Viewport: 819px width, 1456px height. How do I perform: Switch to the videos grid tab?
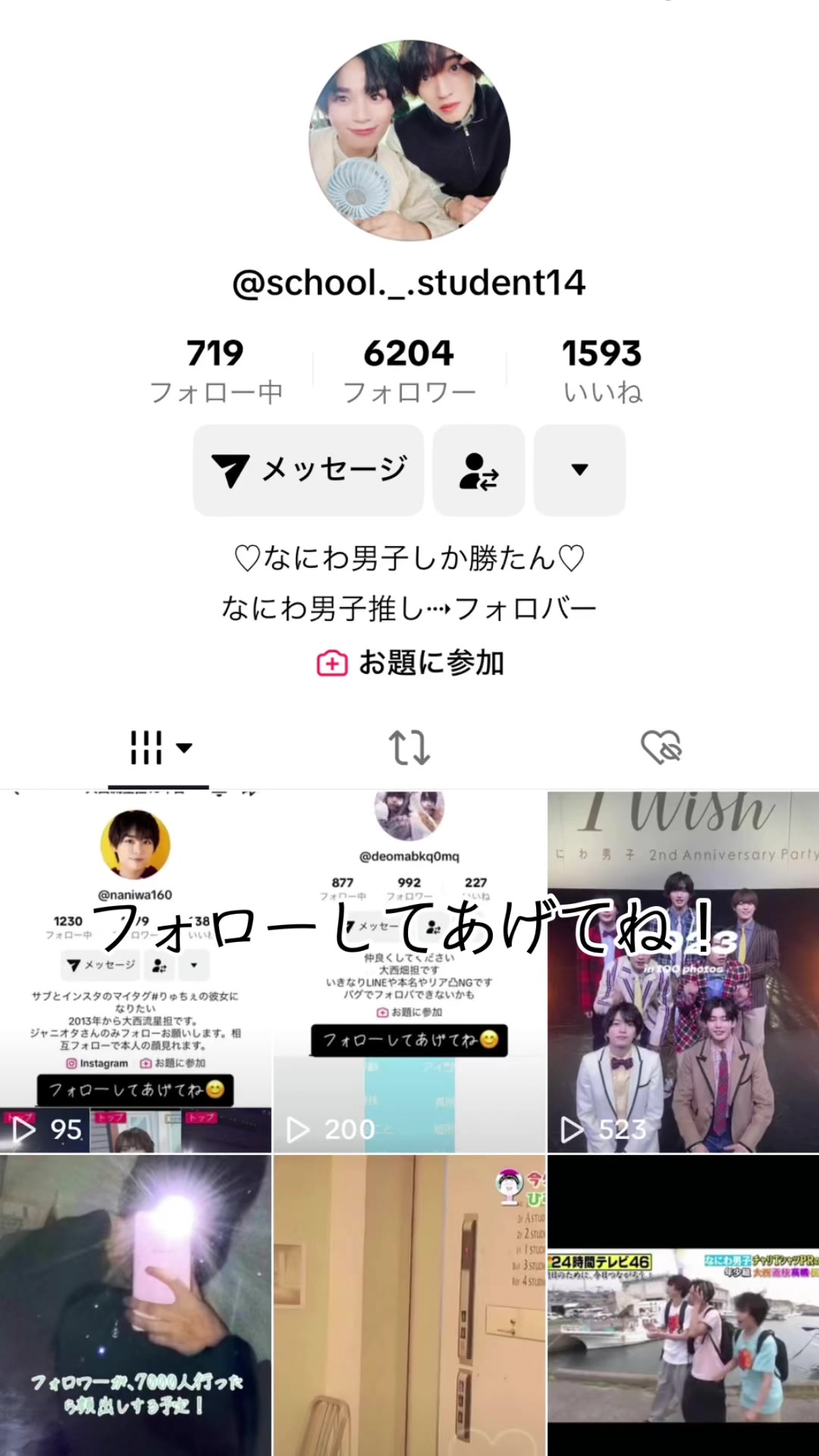point(158,748)
